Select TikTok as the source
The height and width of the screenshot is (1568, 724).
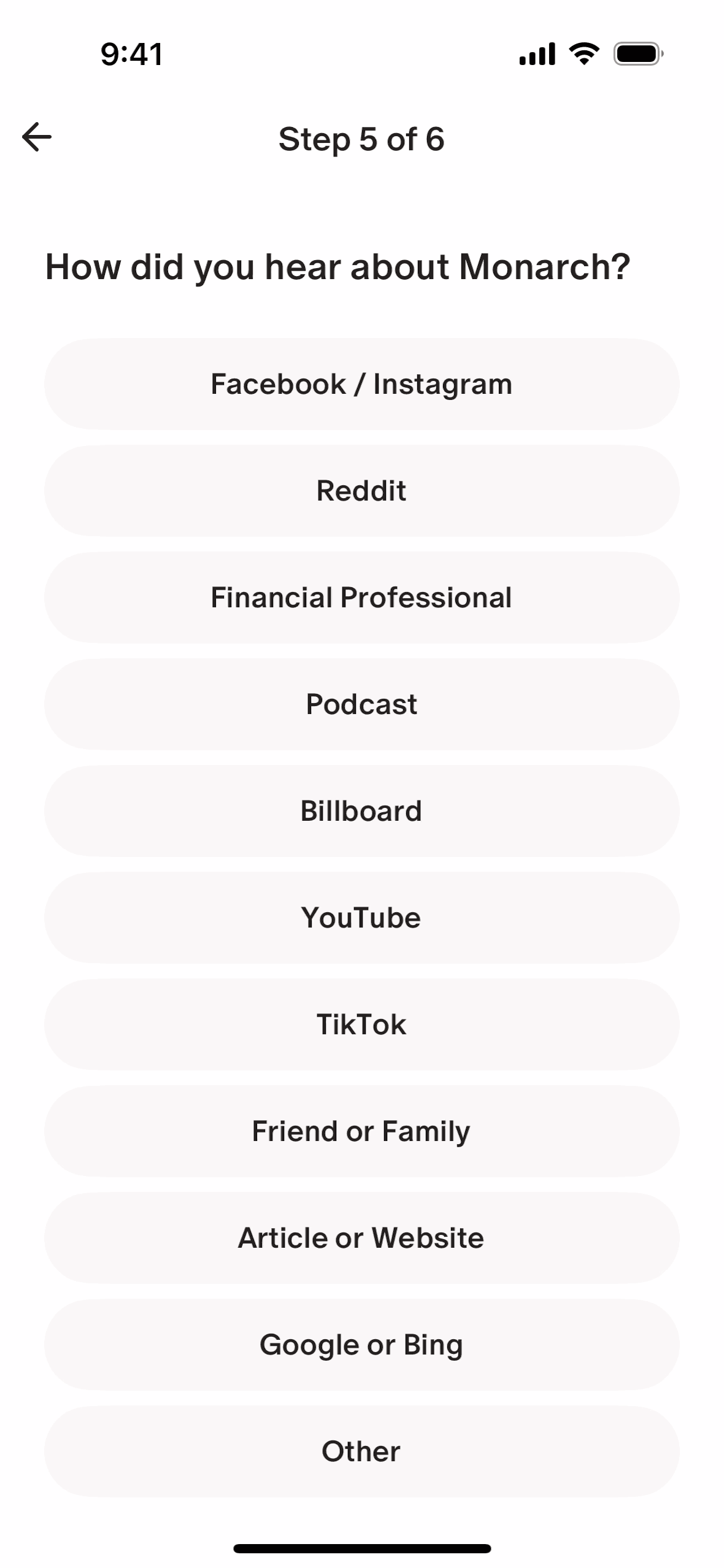pyautogui.click(x=361, y=1024)
